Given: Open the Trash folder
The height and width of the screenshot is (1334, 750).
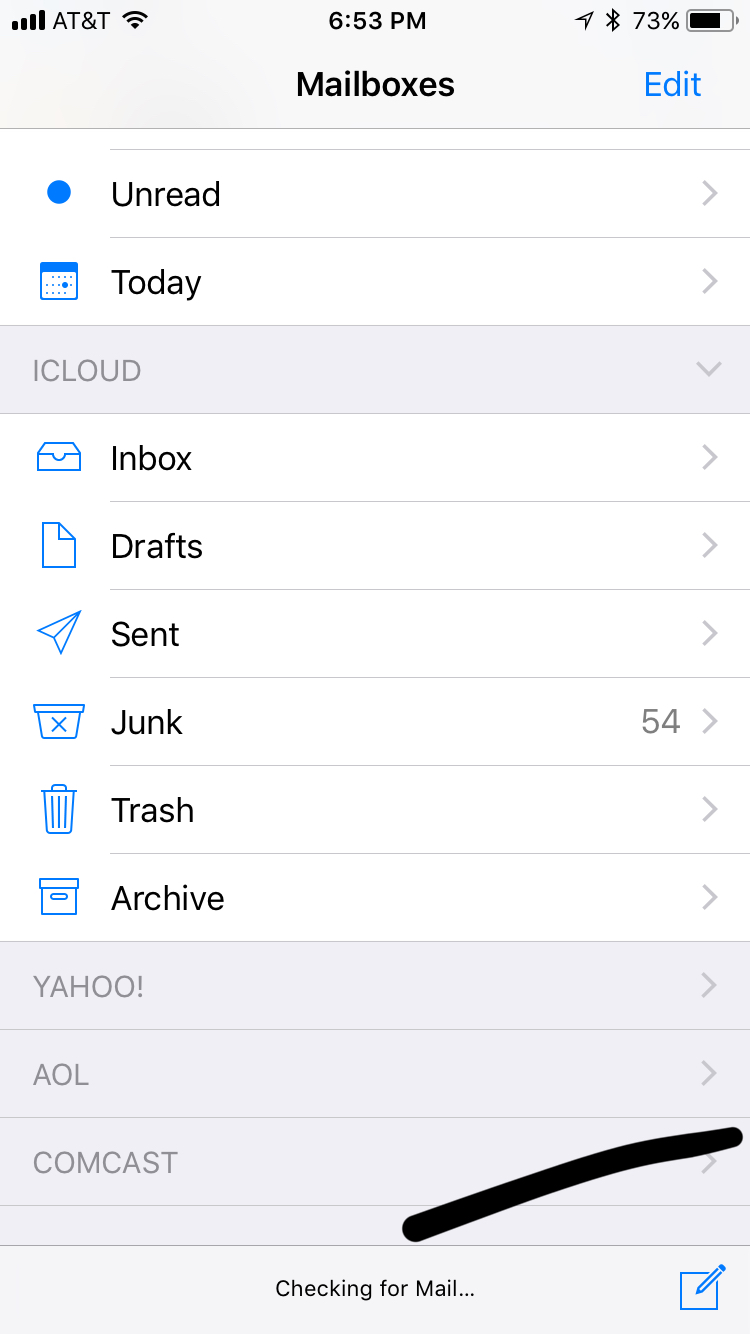Looking at the screenshot, I should coord(375,810).
